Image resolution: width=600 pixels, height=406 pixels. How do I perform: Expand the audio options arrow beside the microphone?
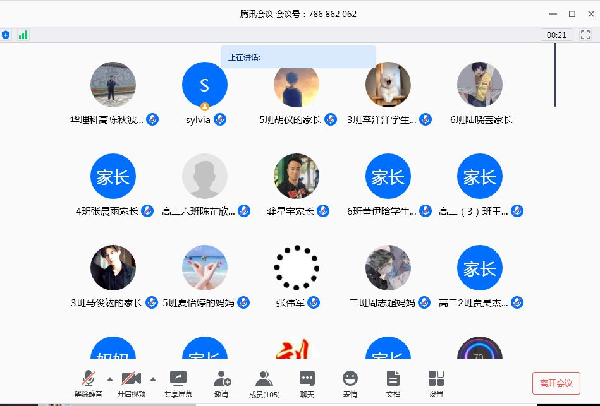coord(108,378)
